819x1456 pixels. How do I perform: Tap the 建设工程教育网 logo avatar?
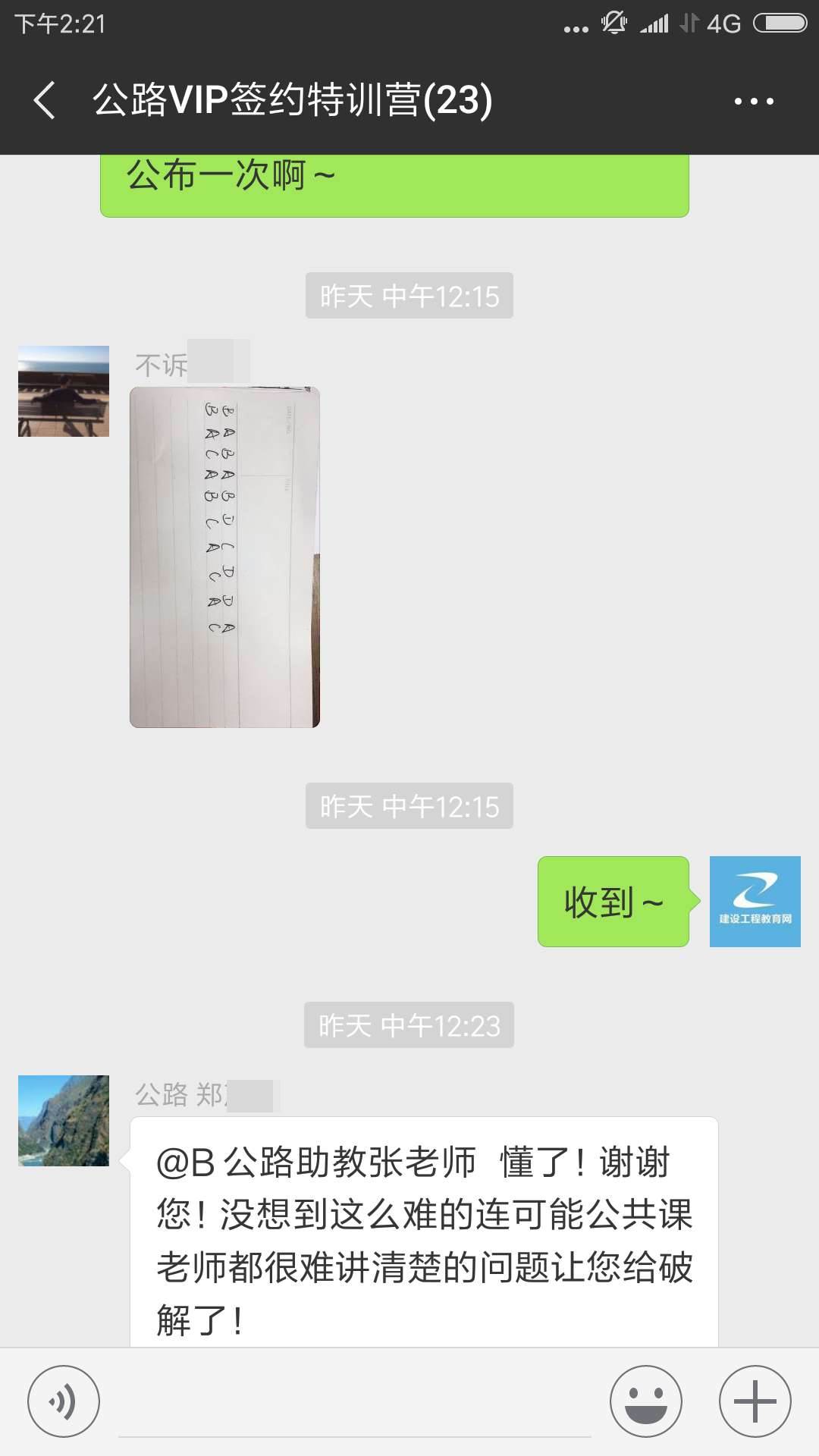(x=755, y=902)
